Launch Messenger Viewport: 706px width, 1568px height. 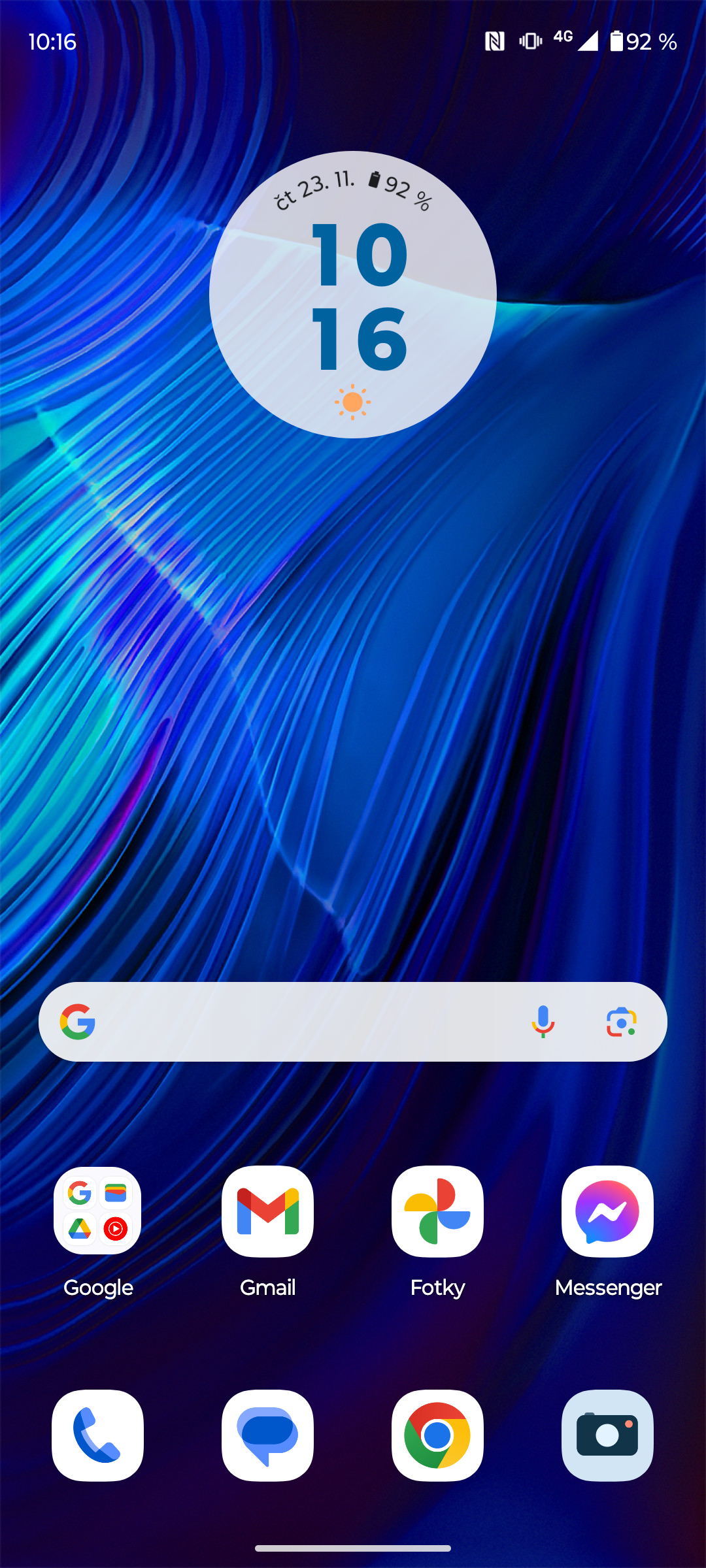607,1211
